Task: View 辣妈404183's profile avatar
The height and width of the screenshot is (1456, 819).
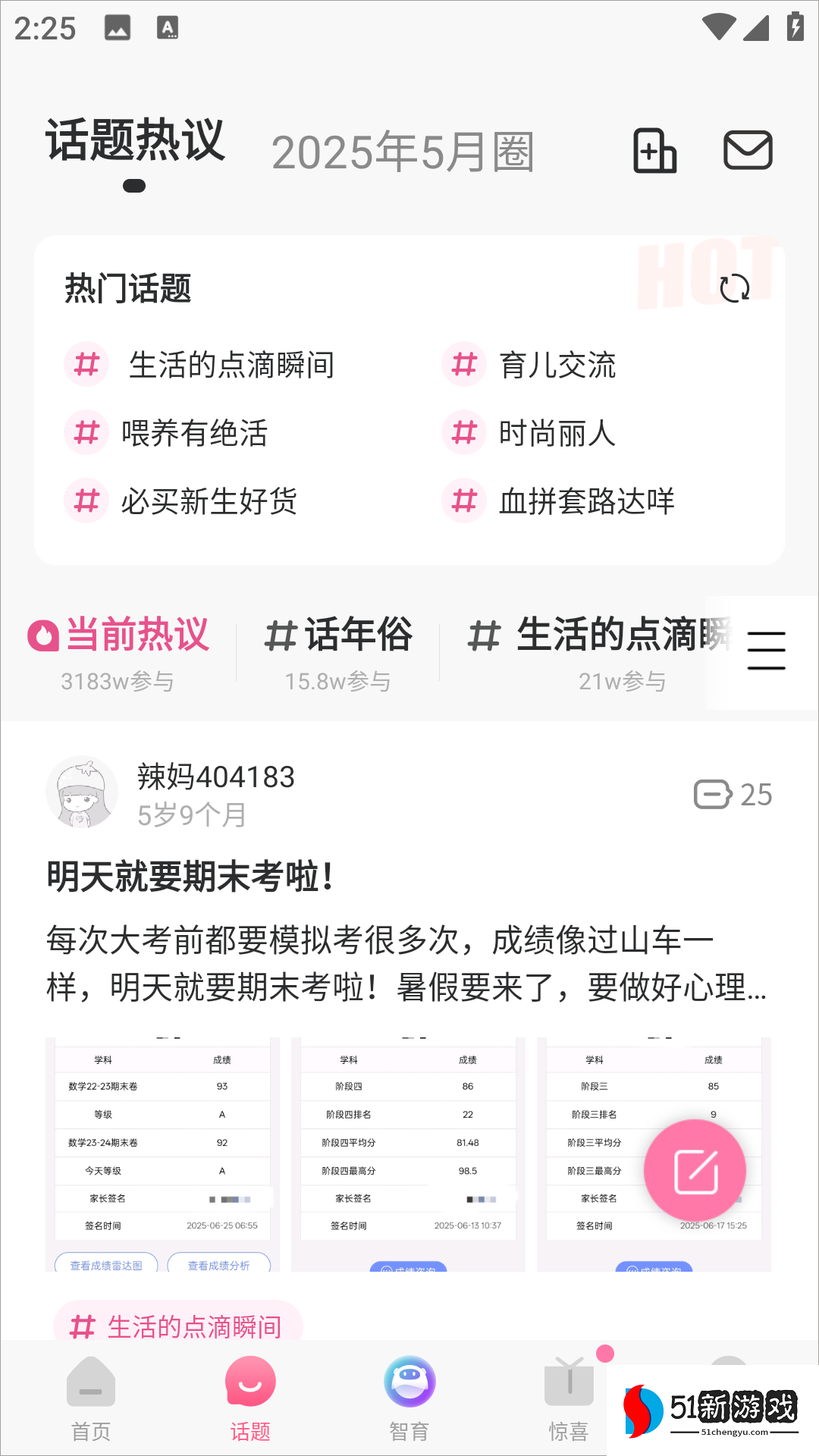Action: pos(82,792)
